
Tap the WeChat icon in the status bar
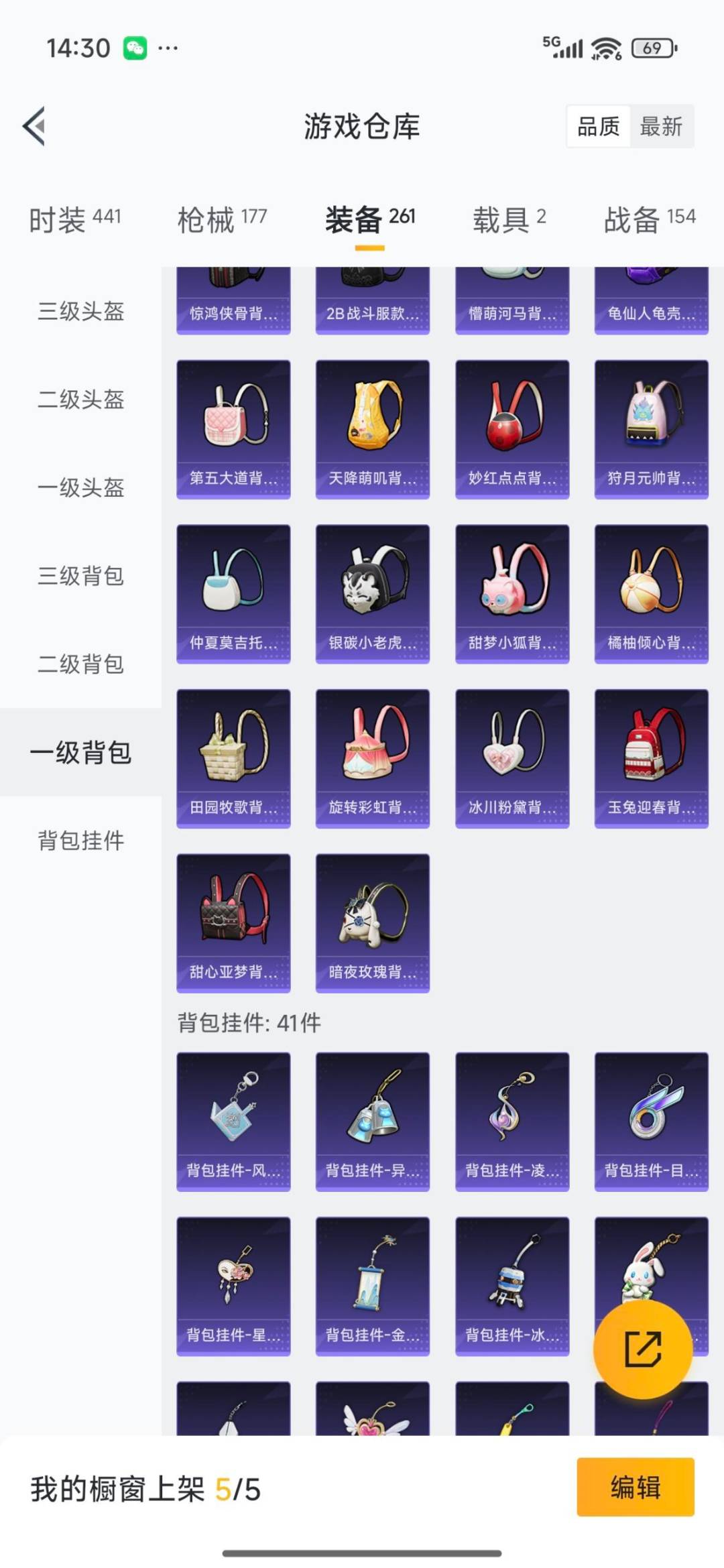[x=136, y=48]
